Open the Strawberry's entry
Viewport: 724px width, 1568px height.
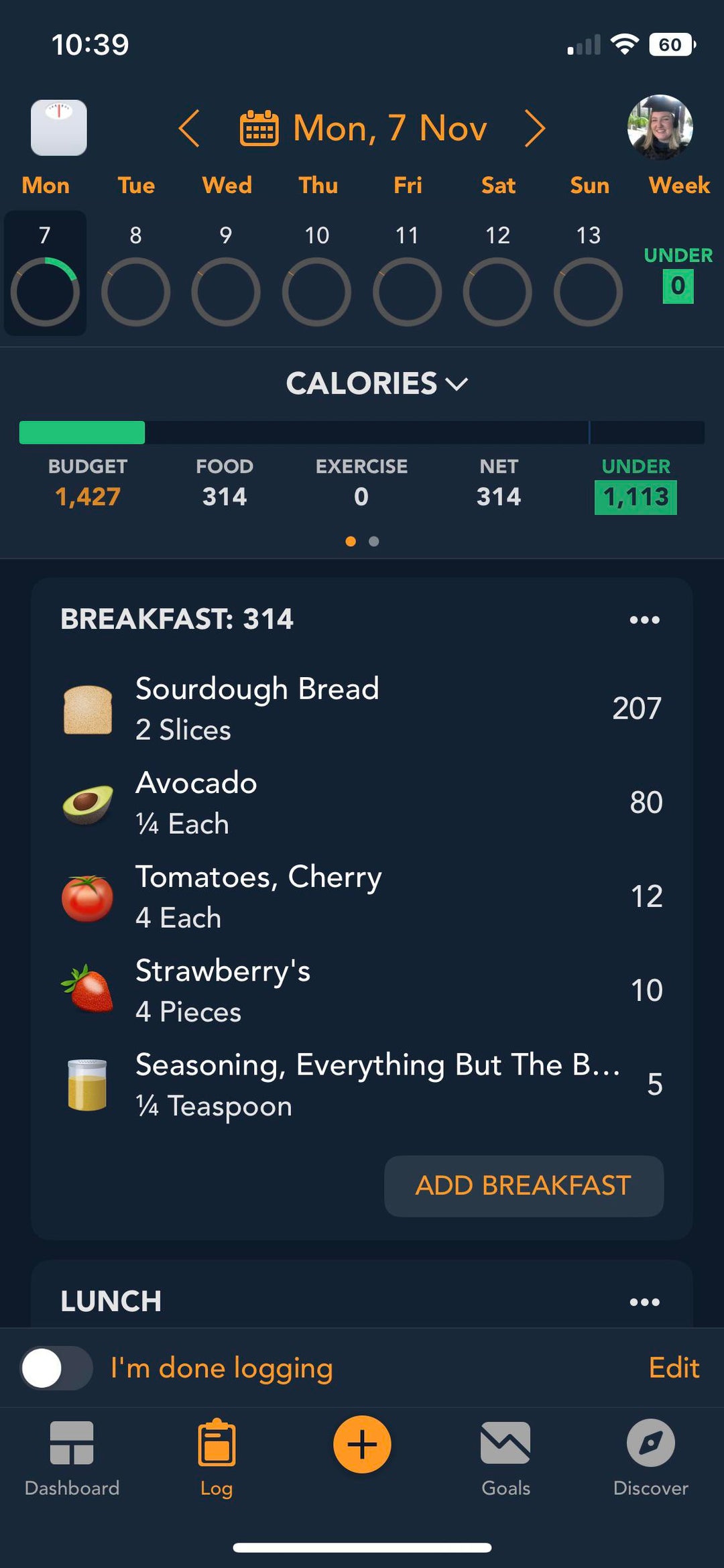tap(362, 990)
